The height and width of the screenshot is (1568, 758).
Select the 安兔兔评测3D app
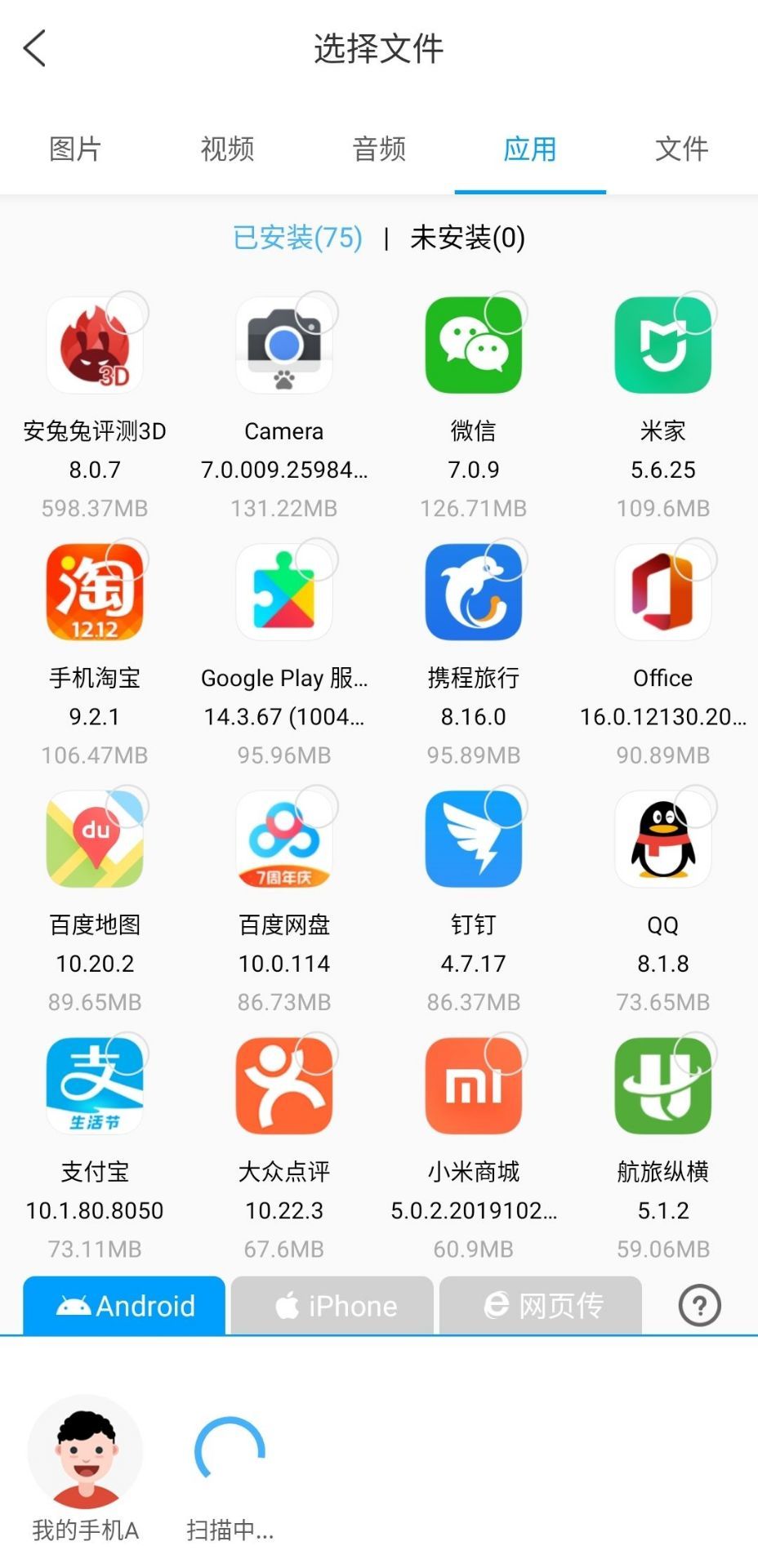(95, 346)
